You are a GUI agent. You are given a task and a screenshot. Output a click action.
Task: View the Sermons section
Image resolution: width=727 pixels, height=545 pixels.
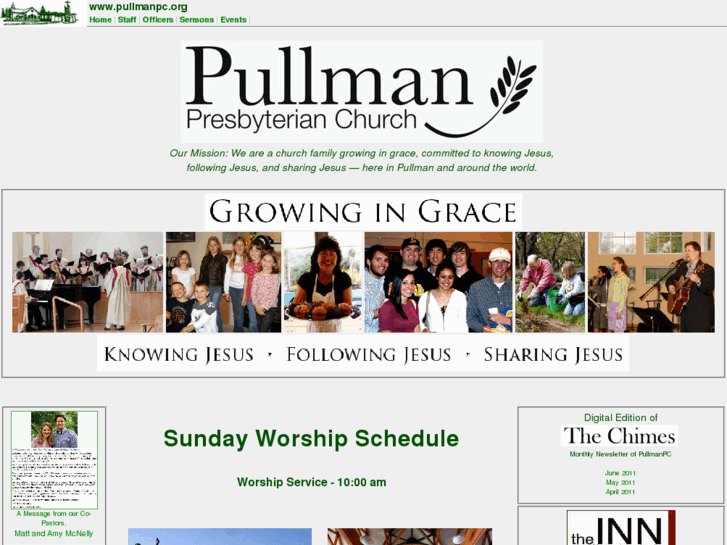(x=197, y=20)
